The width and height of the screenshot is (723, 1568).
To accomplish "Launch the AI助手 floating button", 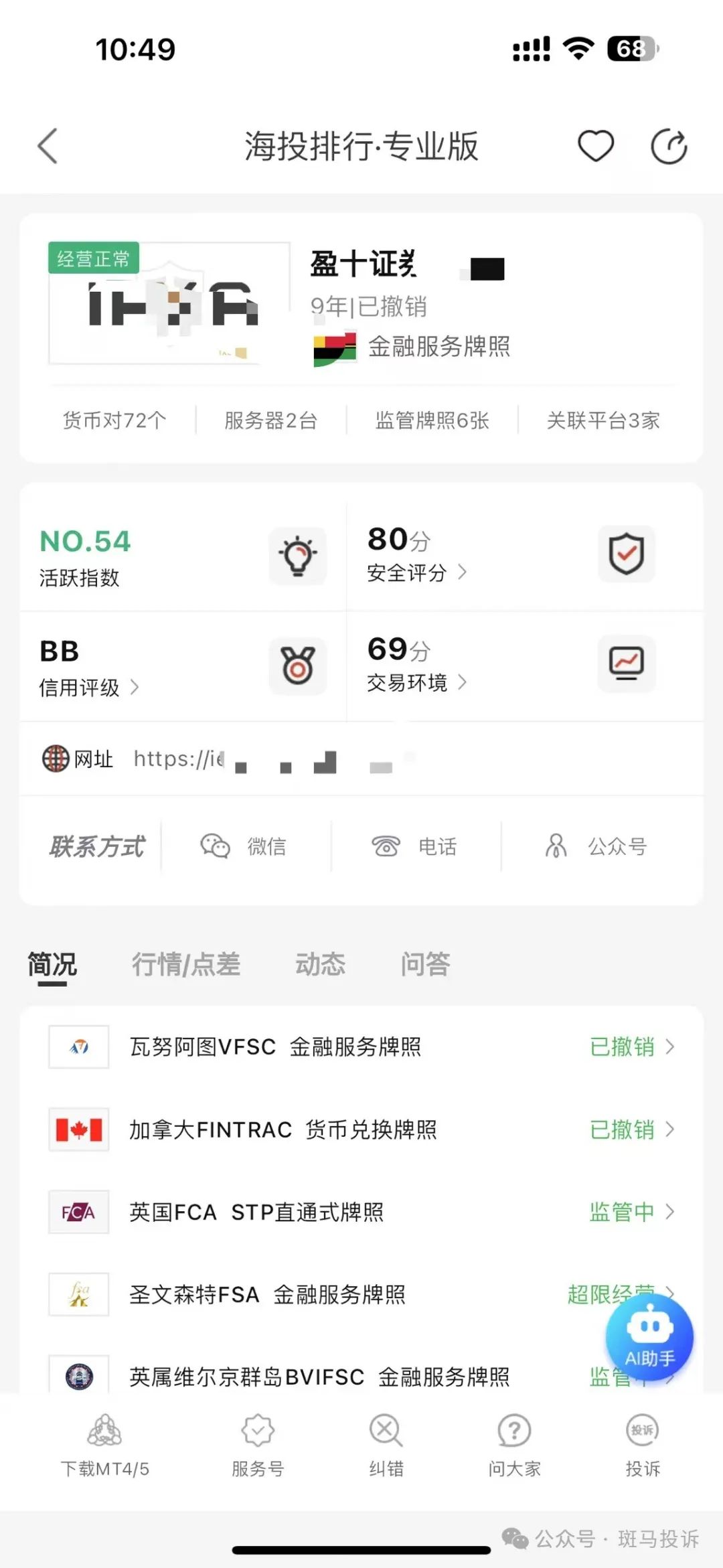I will [649, 1338].
